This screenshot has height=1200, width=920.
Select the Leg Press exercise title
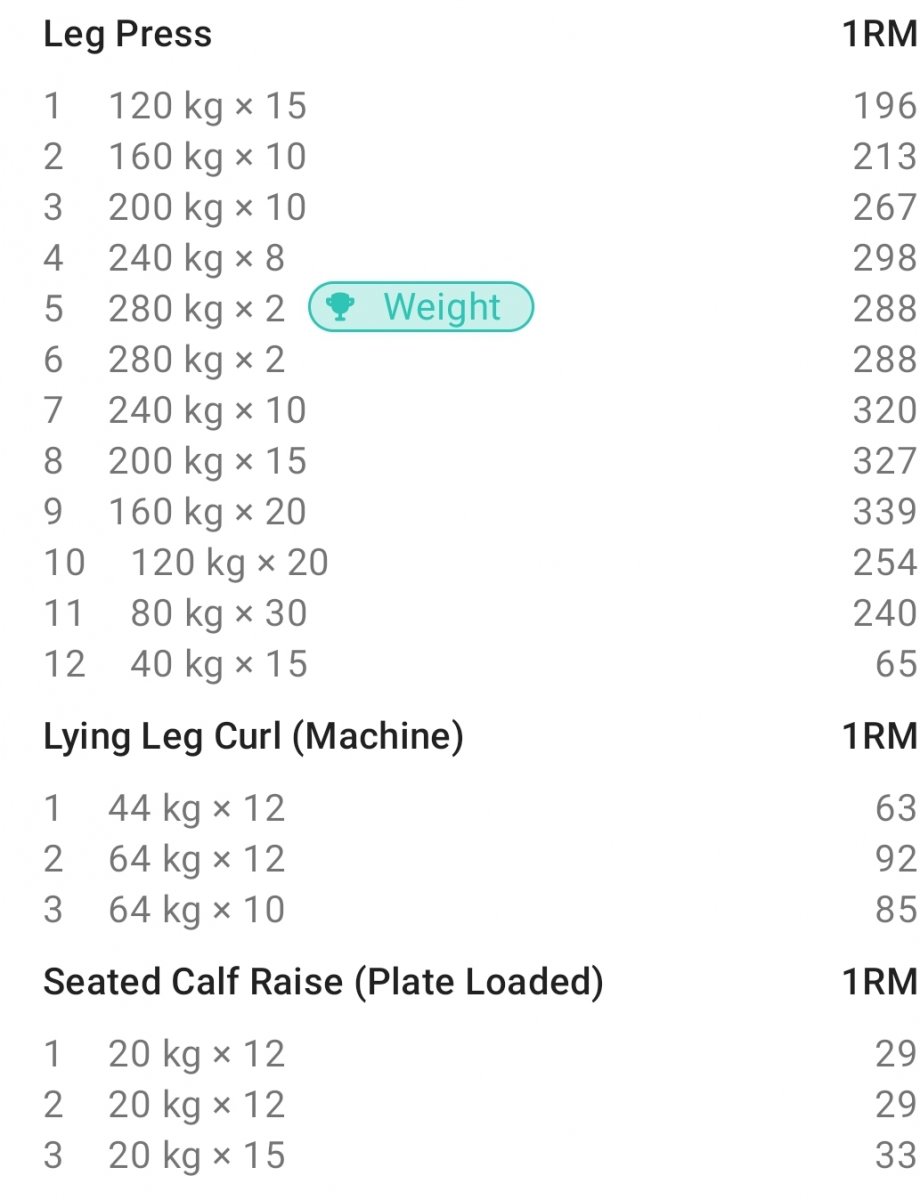[x=127, y=33]
